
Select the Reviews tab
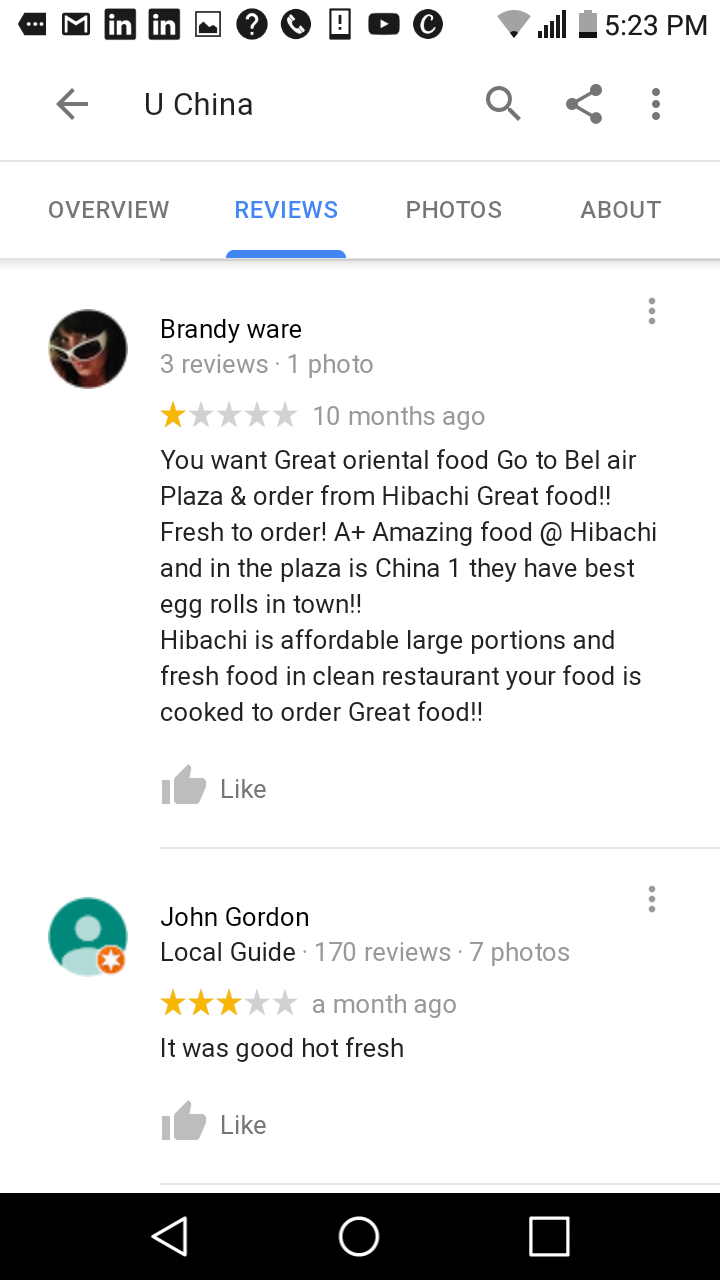286,210
